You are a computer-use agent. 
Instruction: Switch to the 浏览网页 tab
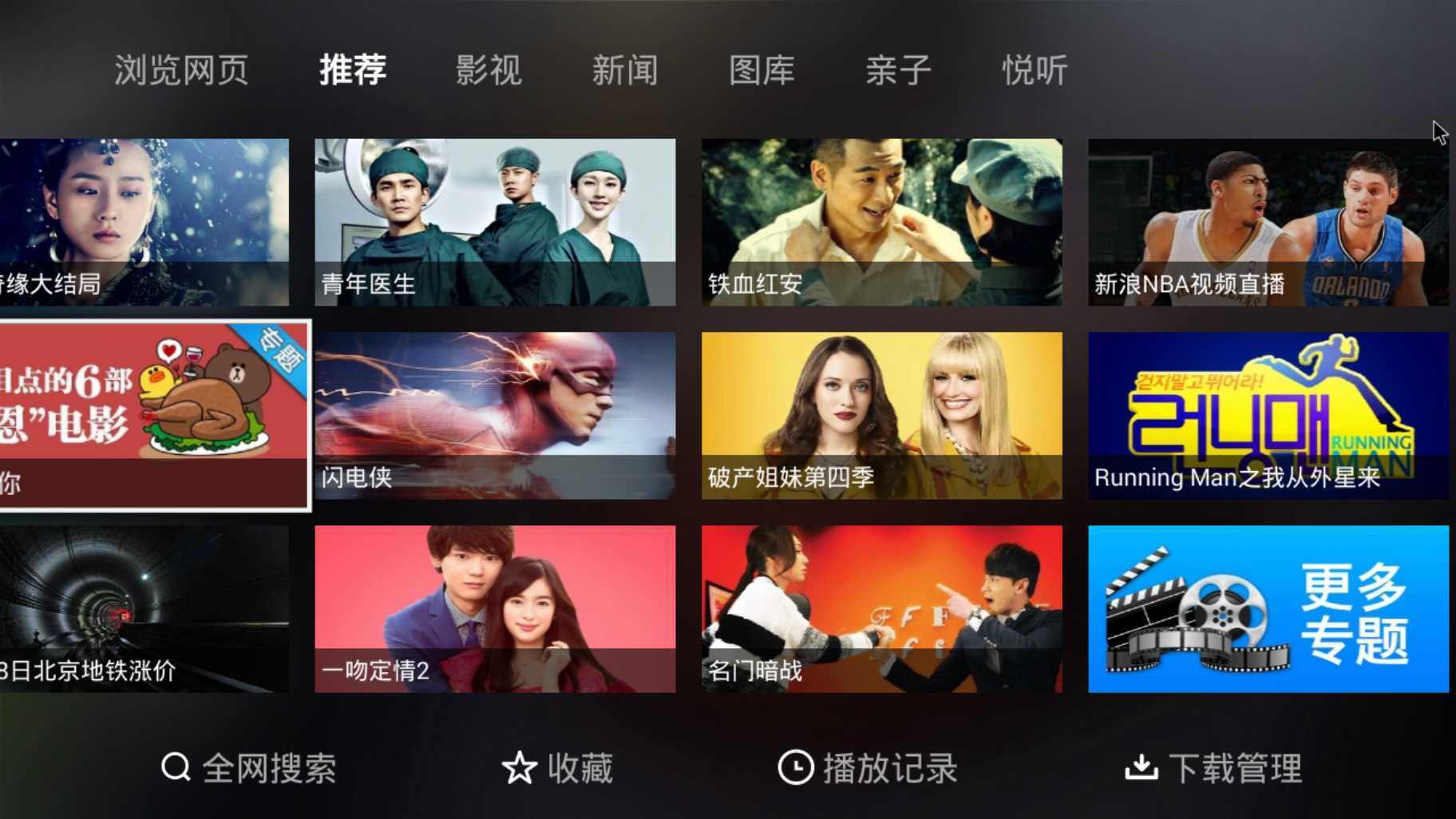tap(181, 70)
